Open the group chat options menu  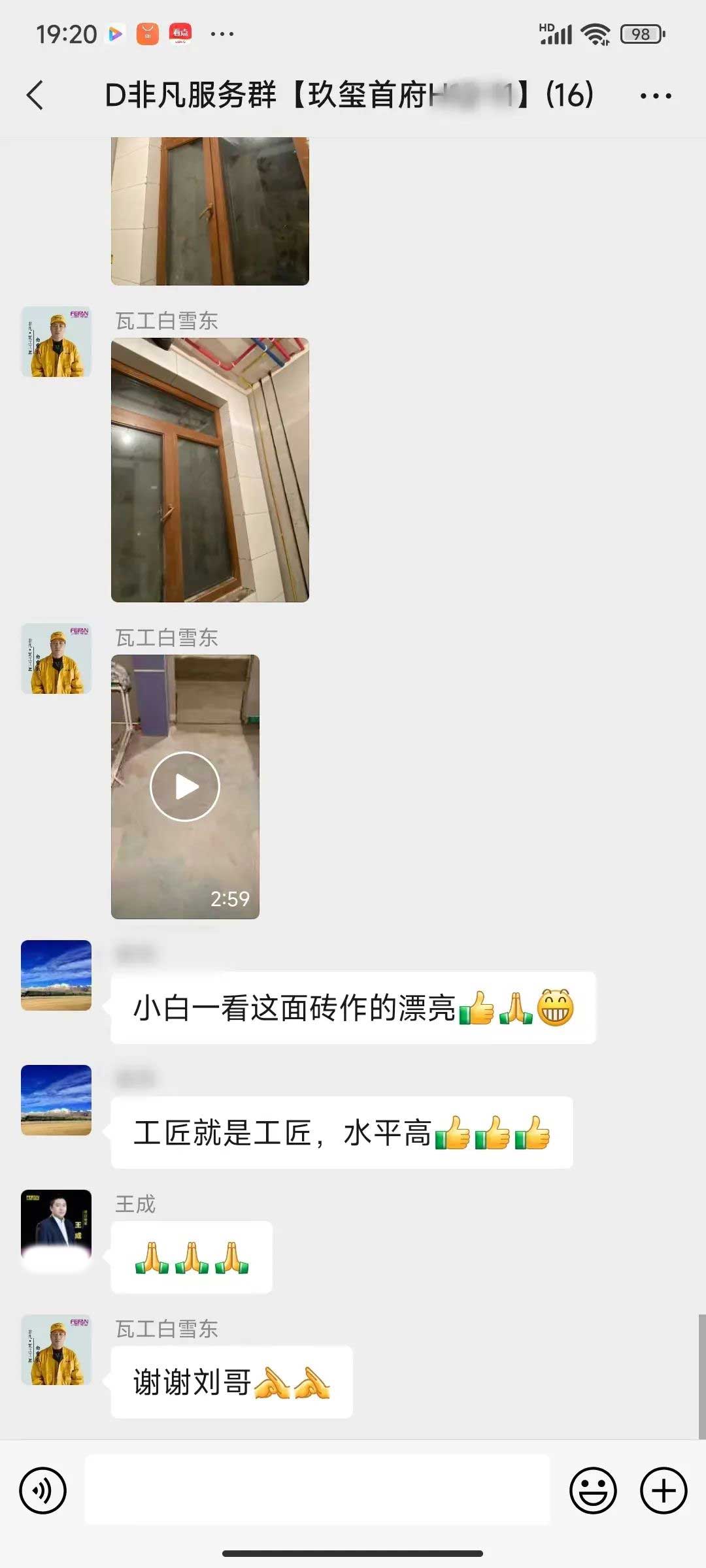tap(656, 96)
